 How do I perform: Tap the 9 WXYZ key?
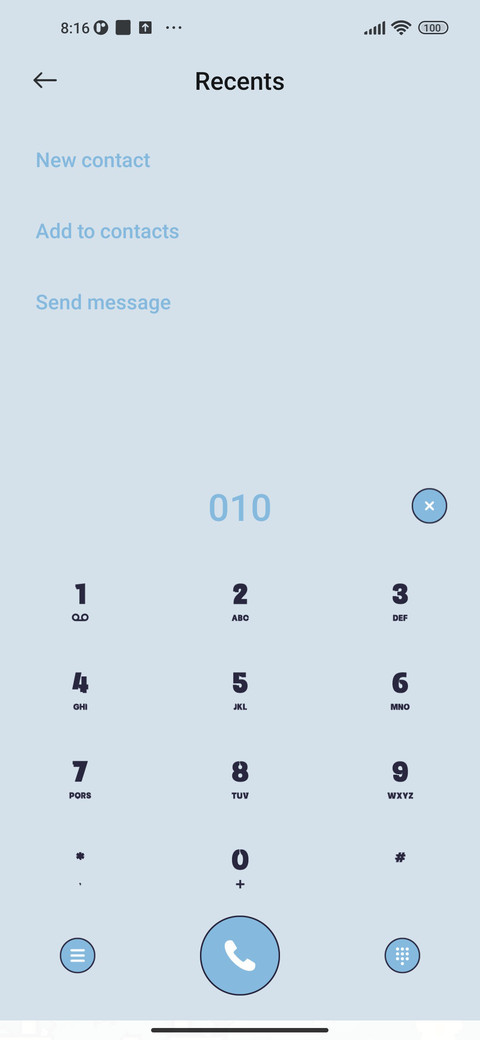[400, 779]
